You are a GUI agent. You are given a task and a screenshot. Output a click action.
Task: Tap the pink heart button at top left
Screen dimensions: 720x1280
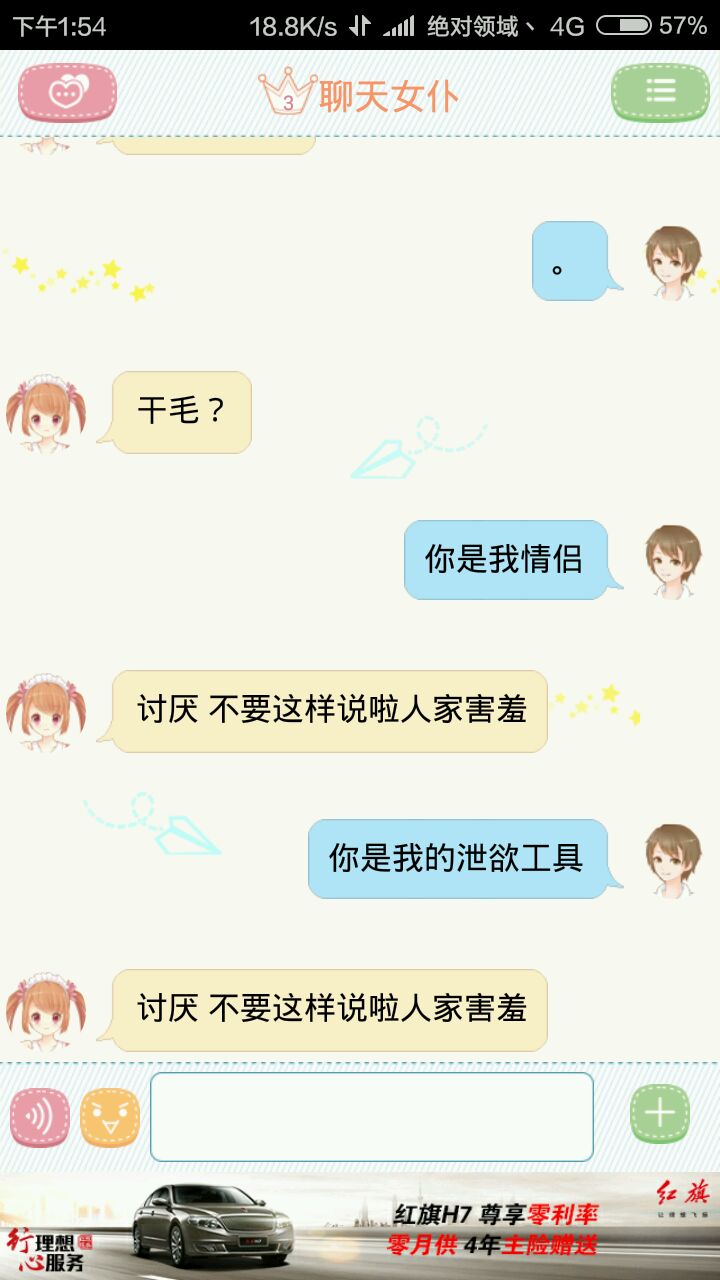pos(67,93)
